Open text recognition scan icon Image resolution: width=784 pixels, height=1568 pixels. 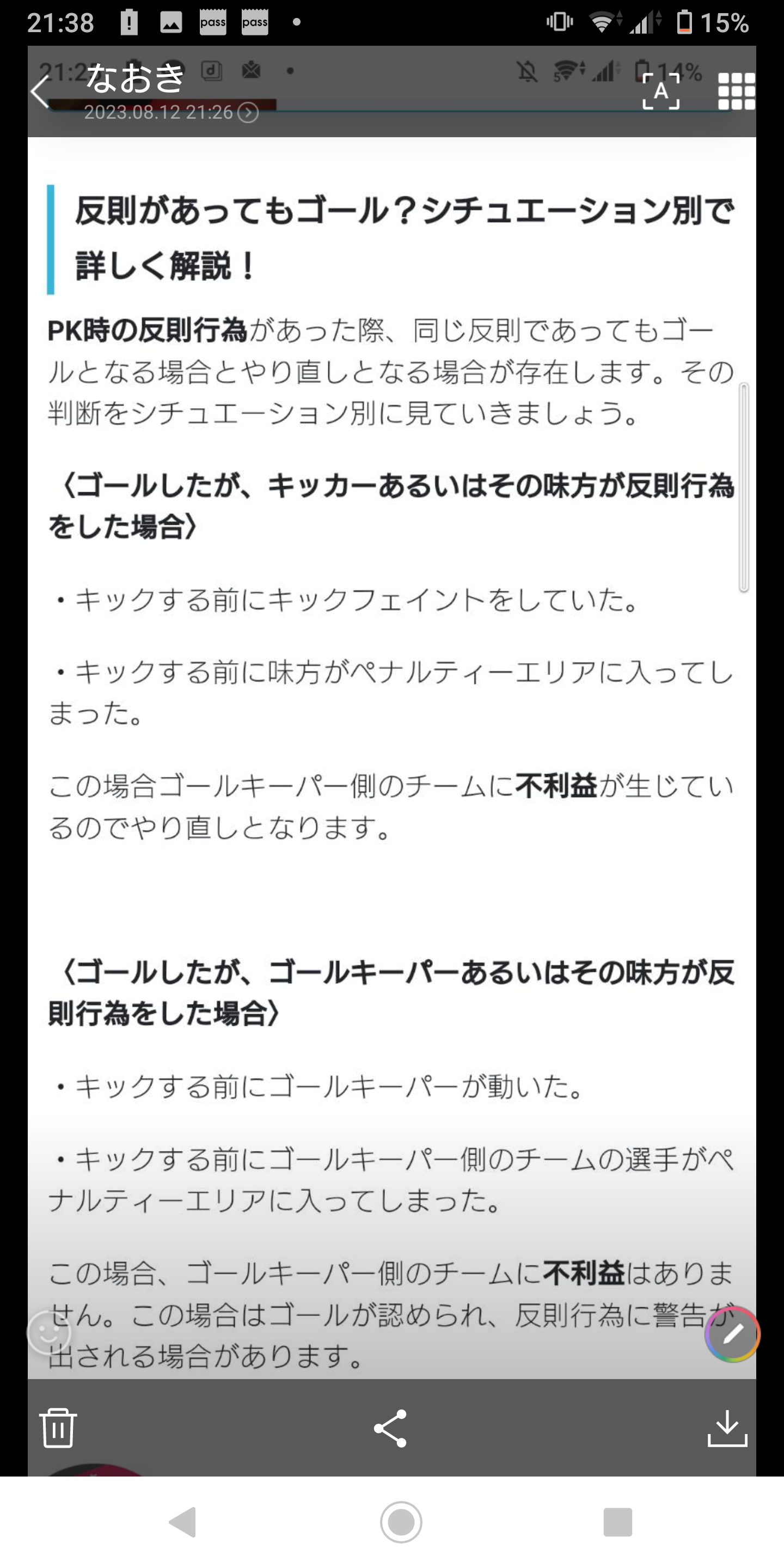[660, 92]
